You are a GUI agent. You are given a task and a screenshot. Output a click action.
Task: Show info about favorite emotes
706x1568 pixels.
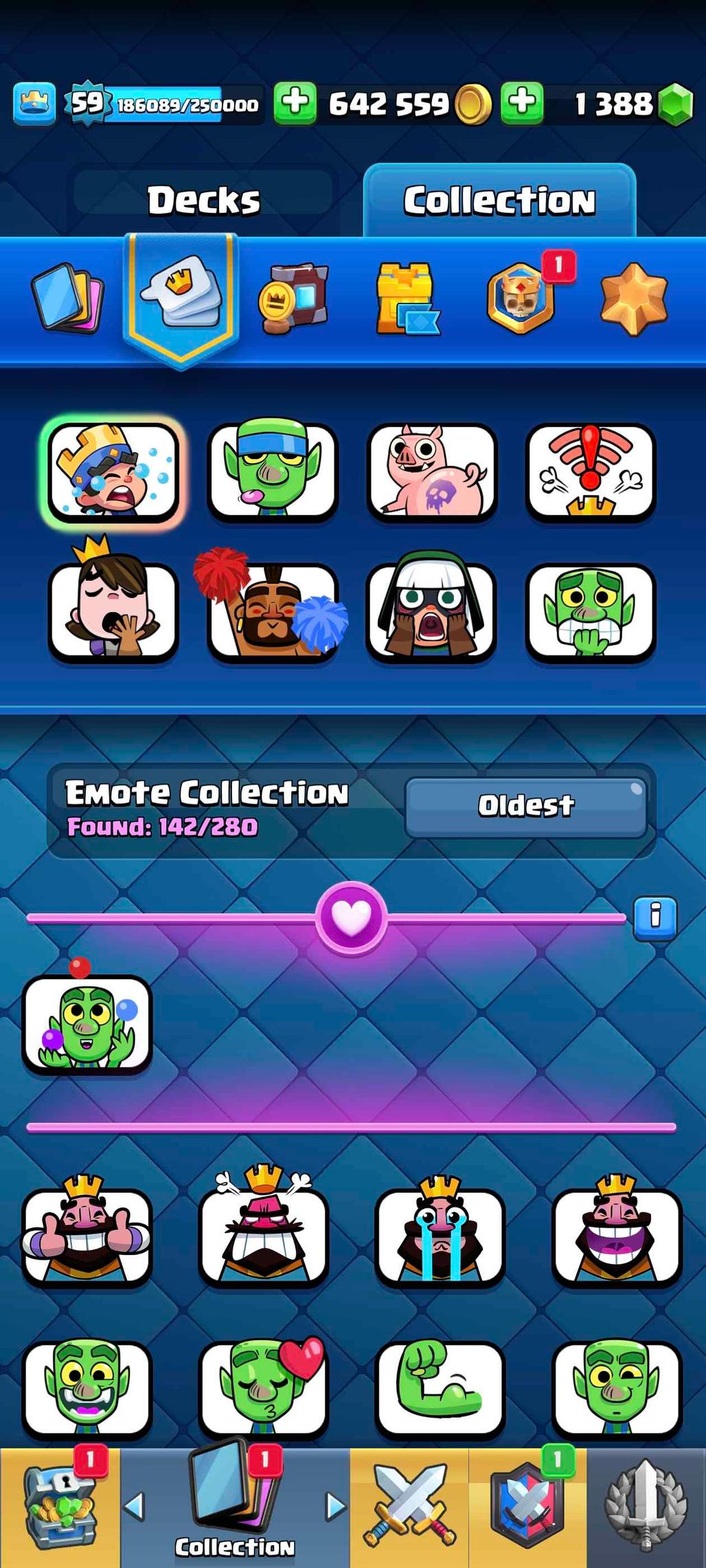tap(654, 916)
